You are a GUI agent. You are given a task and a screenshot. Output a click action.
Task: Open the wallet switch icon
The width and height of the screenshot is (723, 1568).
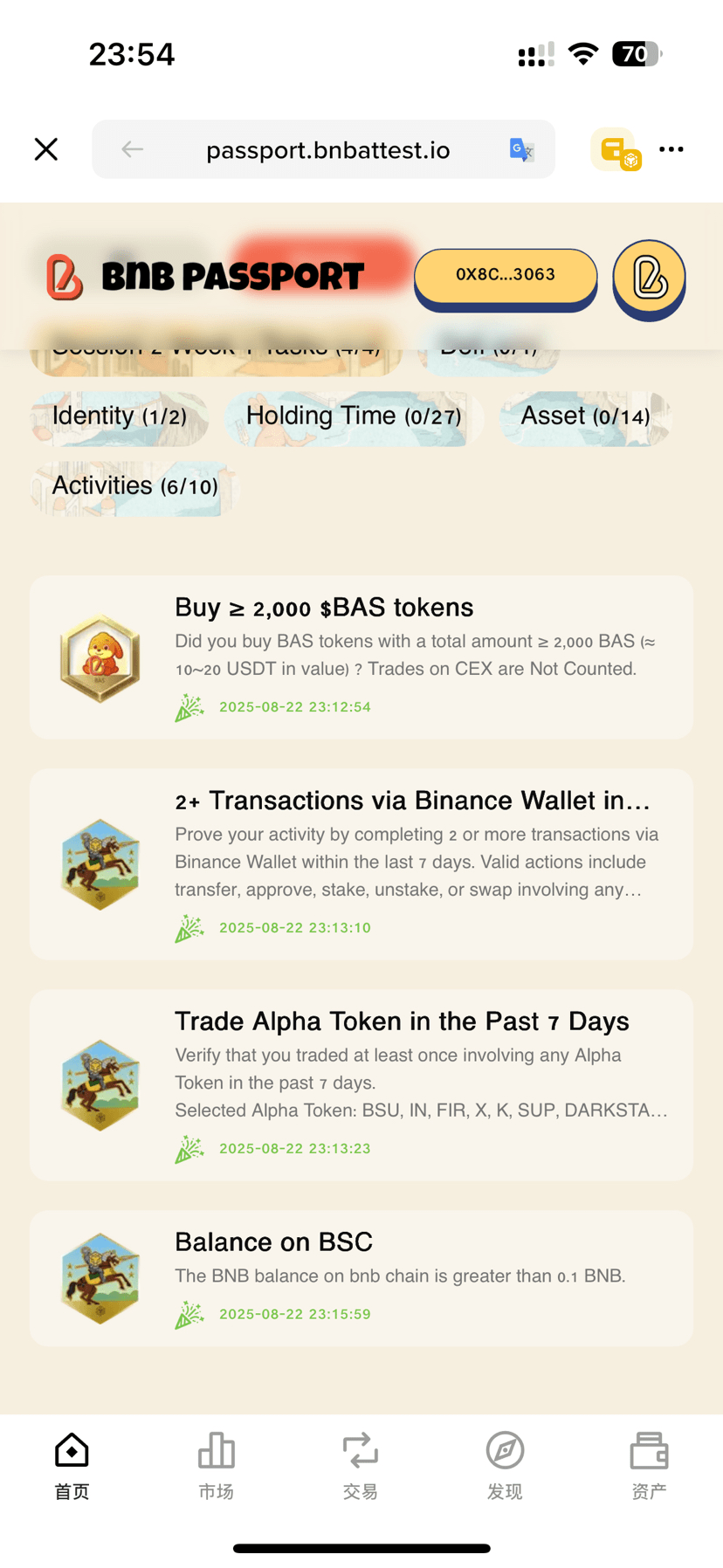tap(616, 150)
